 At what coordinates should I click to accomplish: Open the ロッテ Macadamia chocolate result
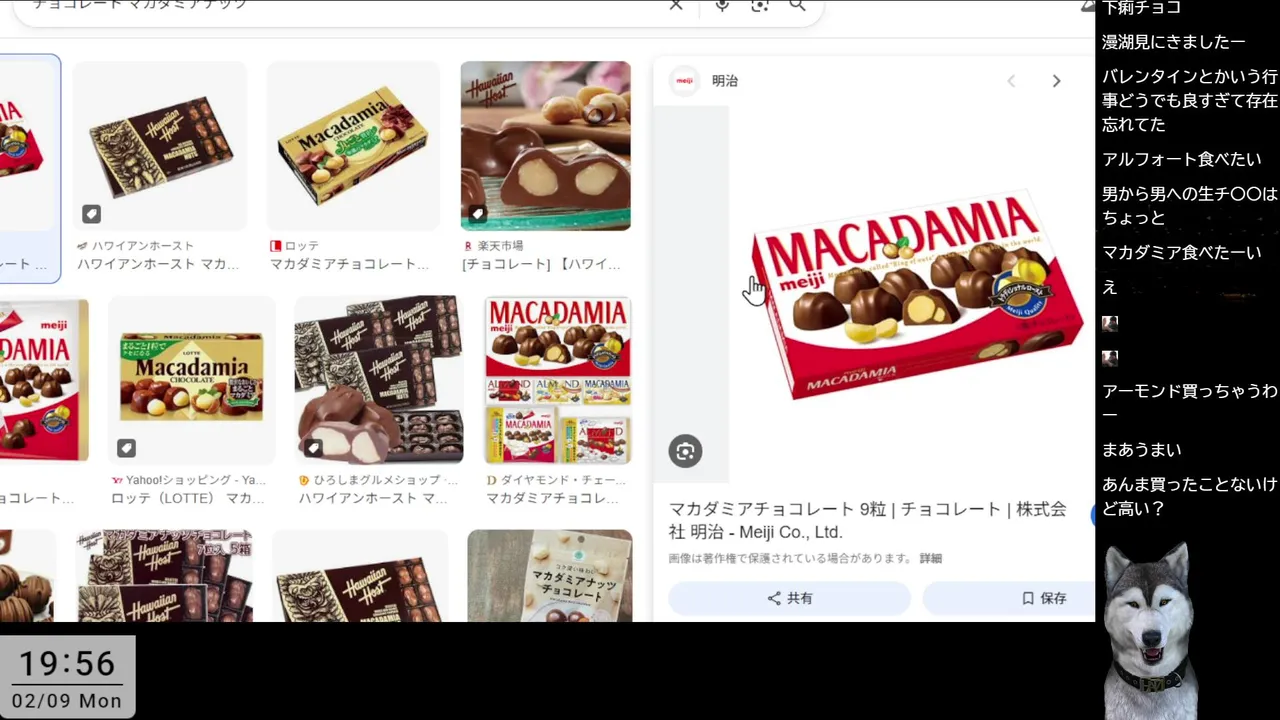coord(352,146)
